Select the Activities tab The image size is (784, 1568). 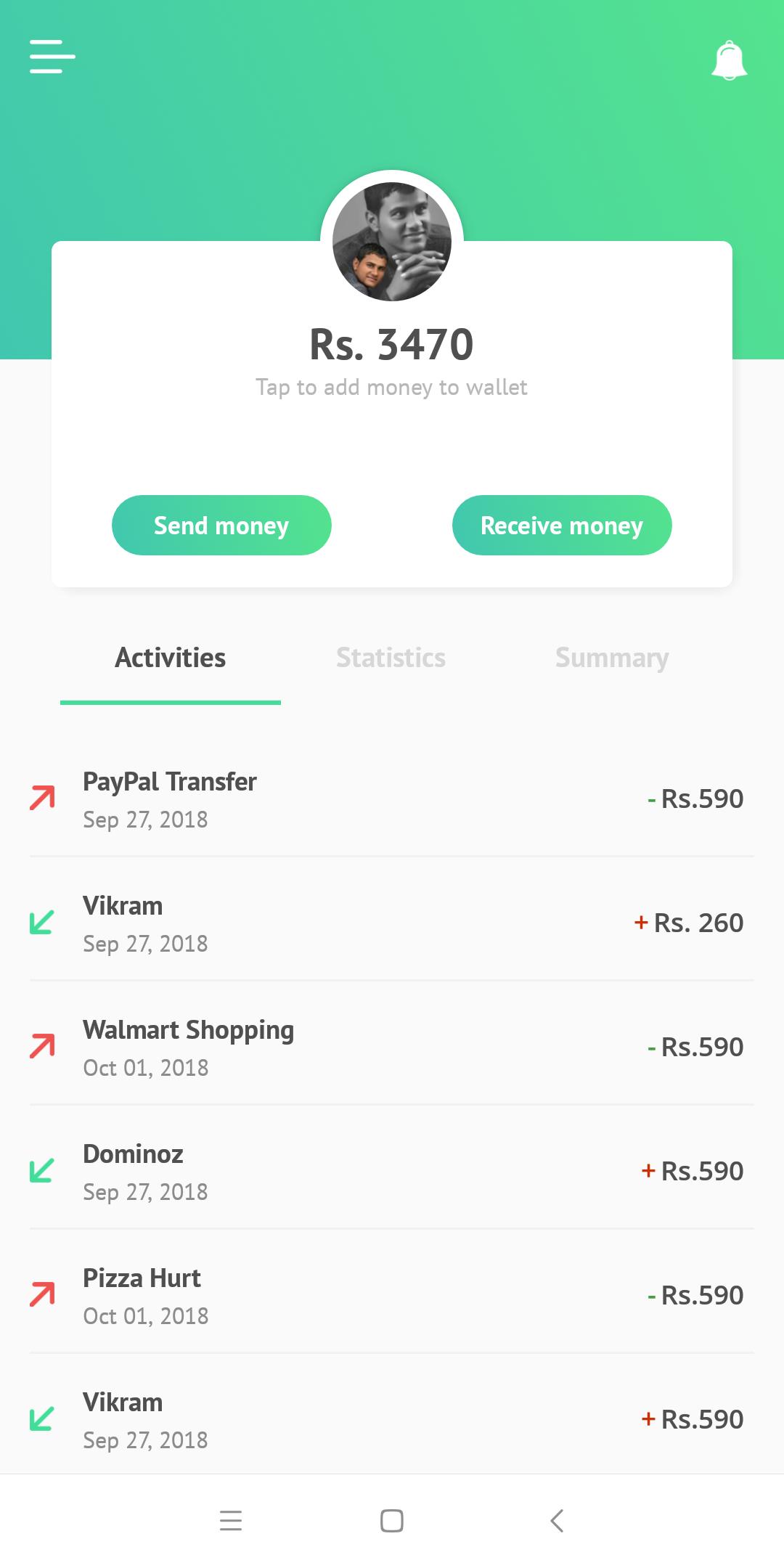170,657
